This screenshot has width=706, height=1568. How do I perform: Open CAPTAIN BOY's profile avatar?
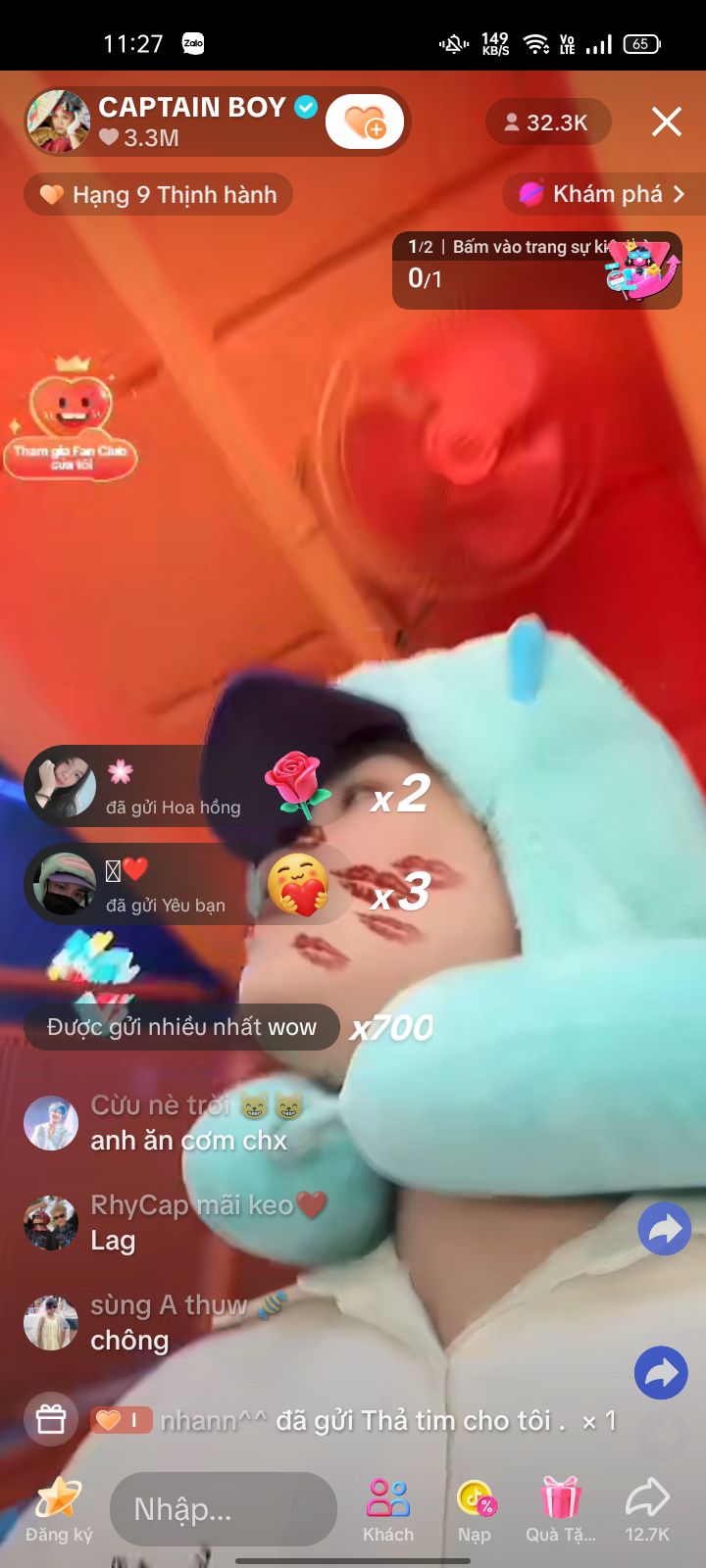(x=58, y=122)
